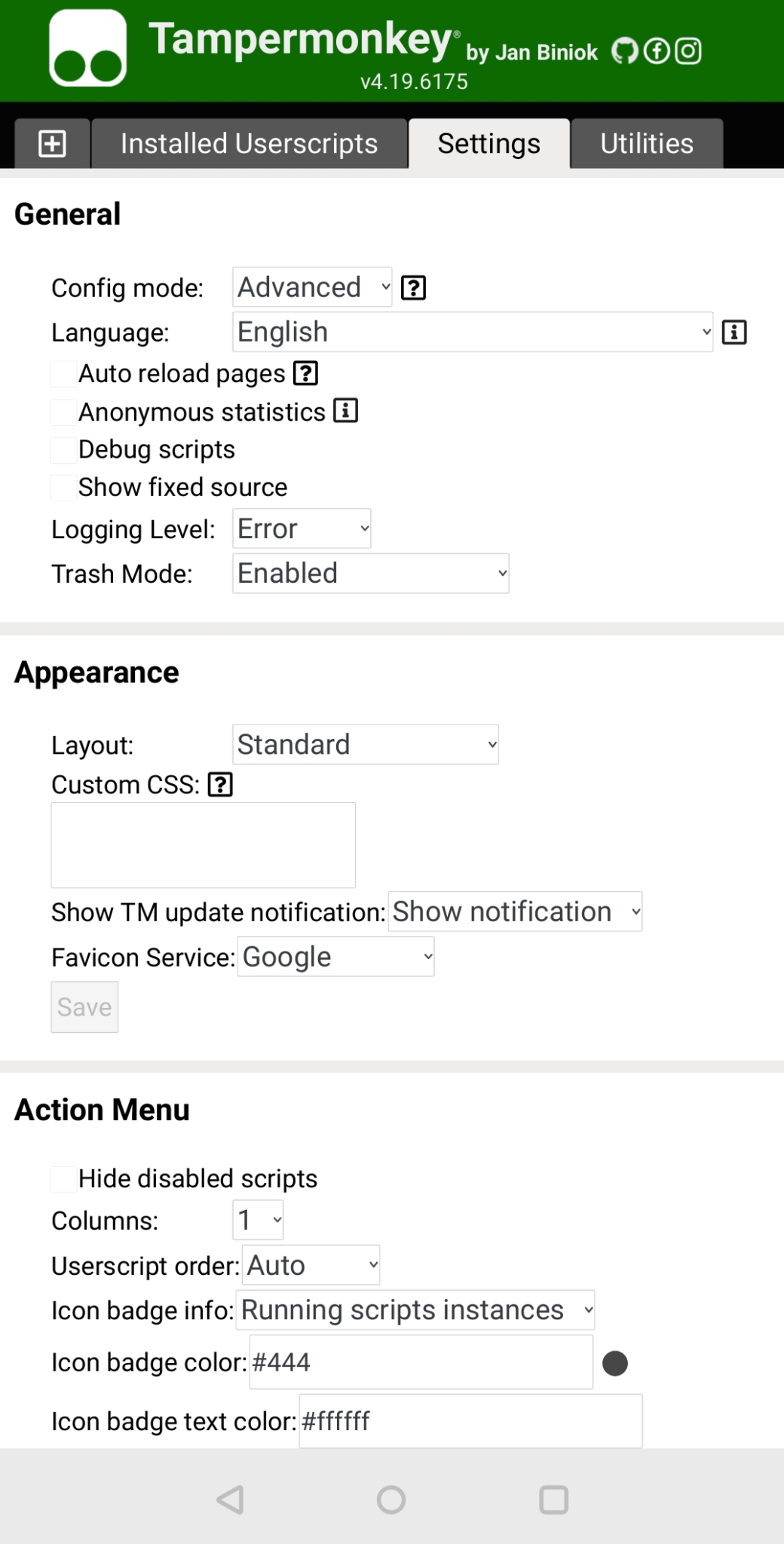Go back with the system back button
784x1544 pixels.
click(x=230, y=1500)
